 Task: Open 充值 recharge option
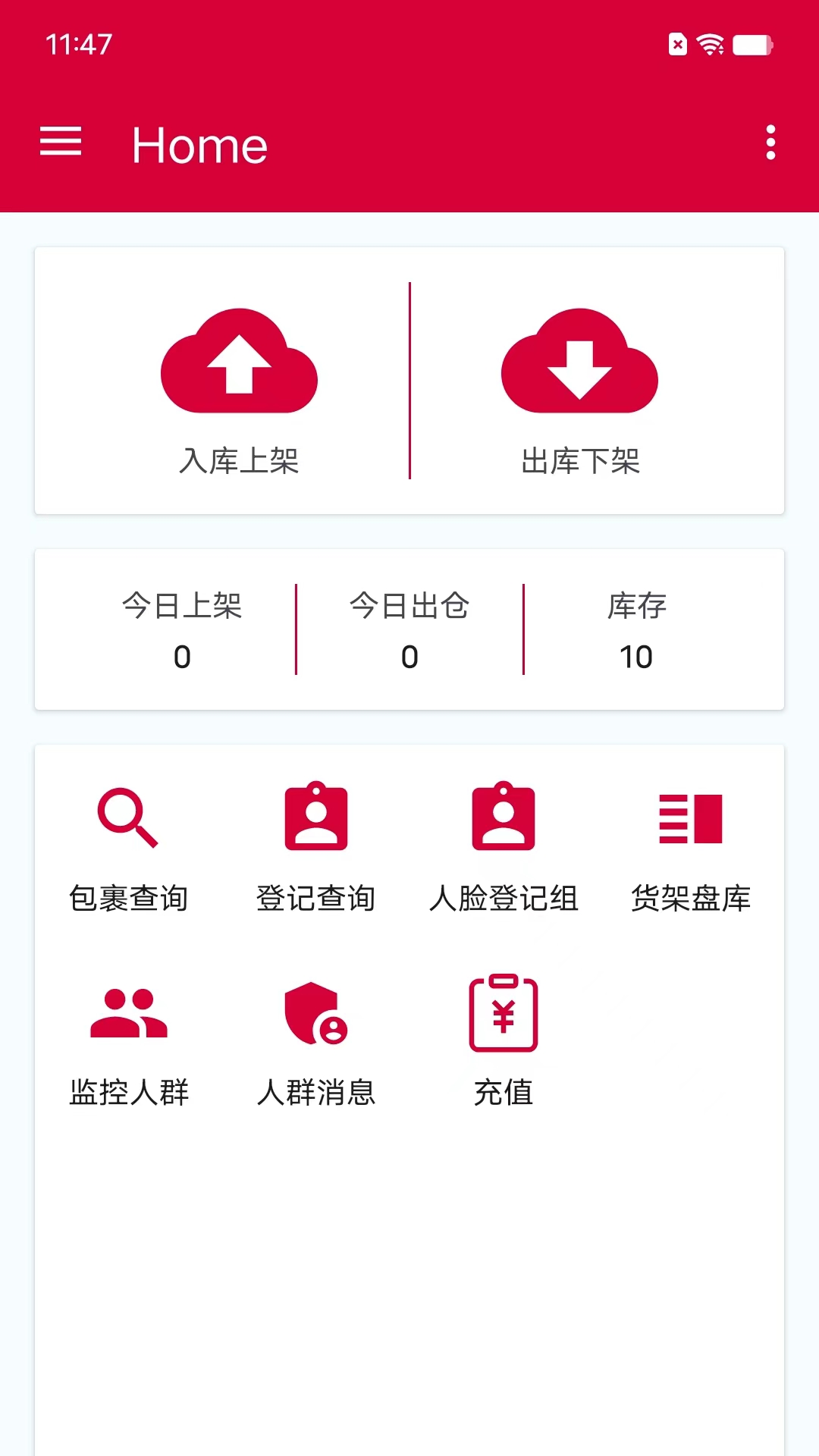[504, 1042]
